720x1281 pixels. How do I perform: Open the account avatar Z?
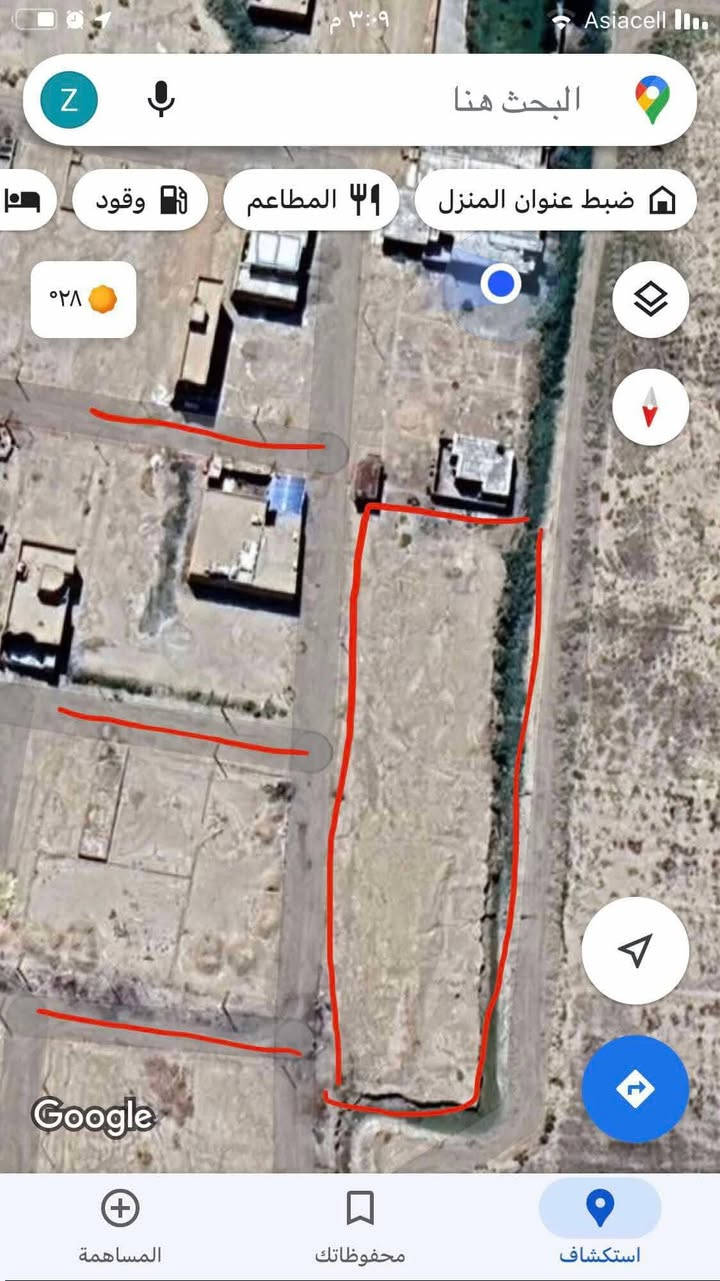(x=69, y=100)
